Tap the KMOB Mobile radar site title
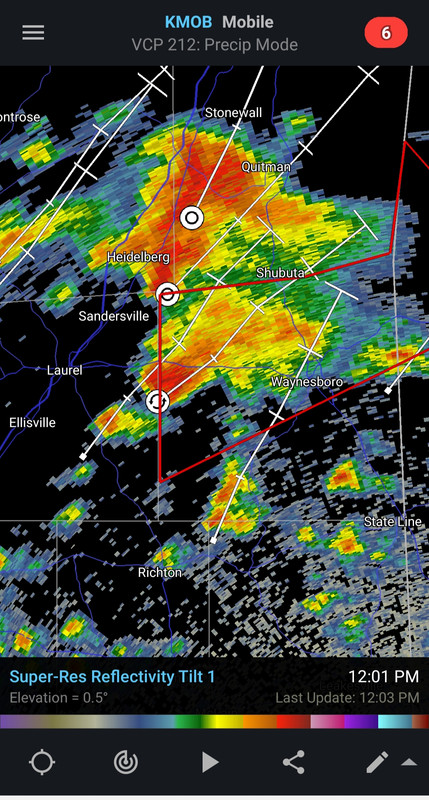 pos(219,22)
